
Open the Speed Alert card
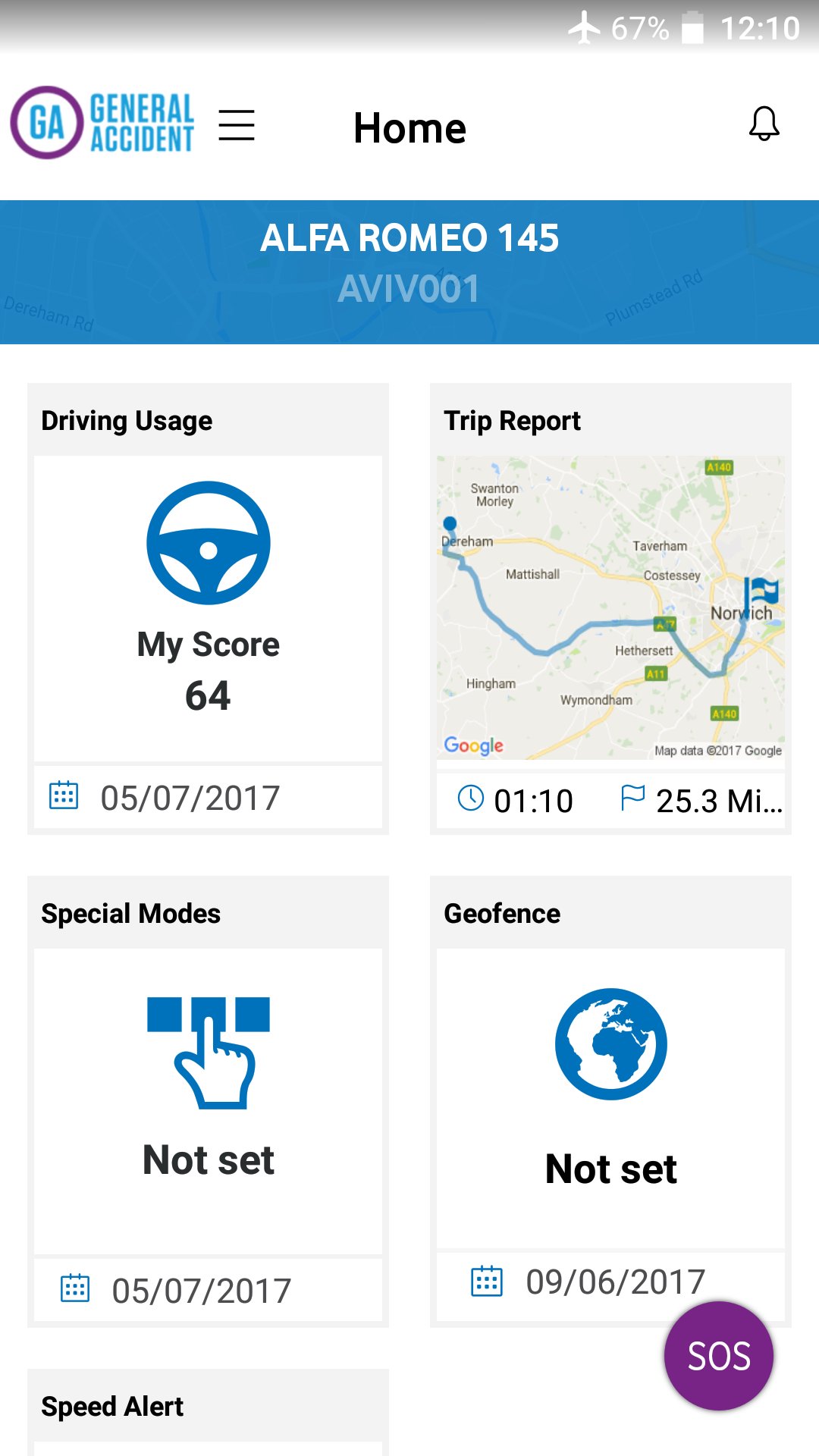[208, 1410]
